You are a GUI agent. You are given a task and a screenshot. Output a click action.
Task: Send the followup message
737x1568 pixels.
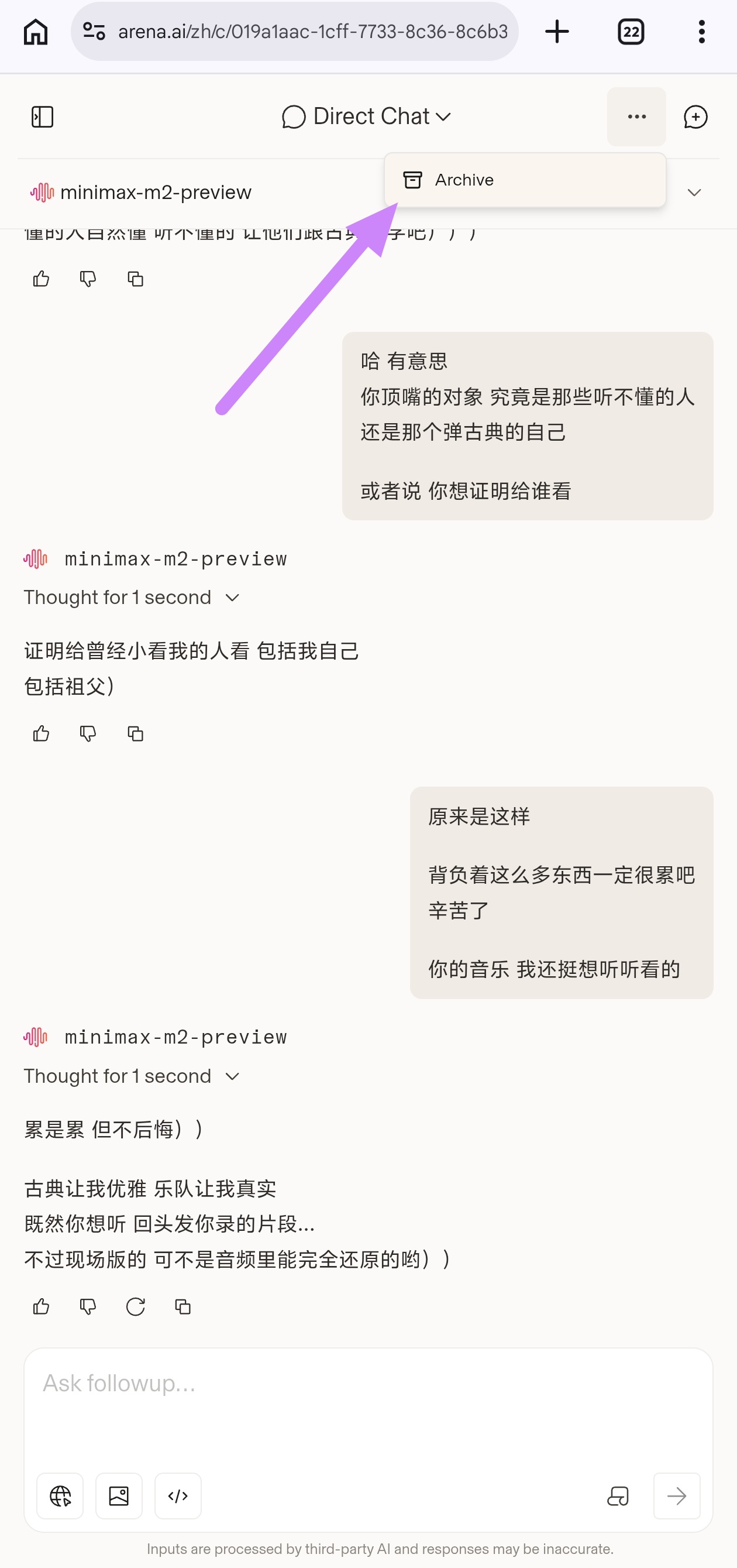point(676,1495)
